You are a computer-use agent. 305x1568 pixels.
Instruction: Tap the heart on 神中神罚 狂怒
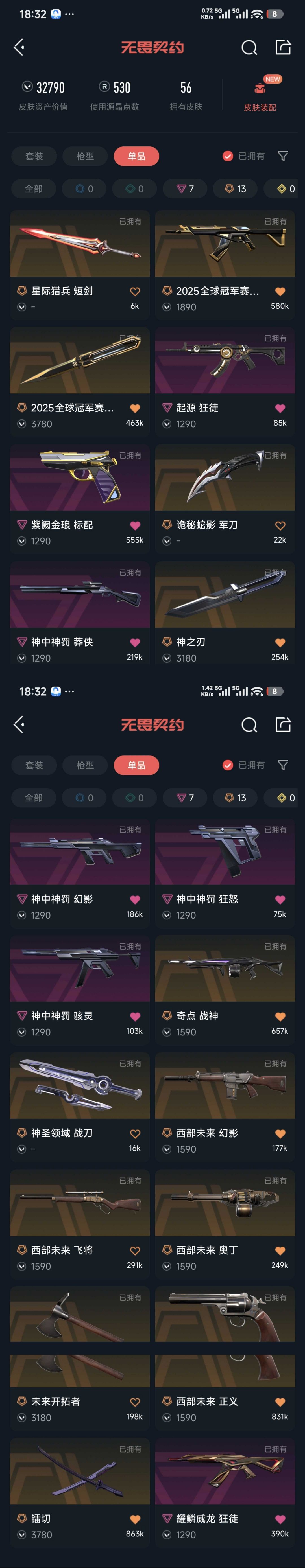(280, 900)
